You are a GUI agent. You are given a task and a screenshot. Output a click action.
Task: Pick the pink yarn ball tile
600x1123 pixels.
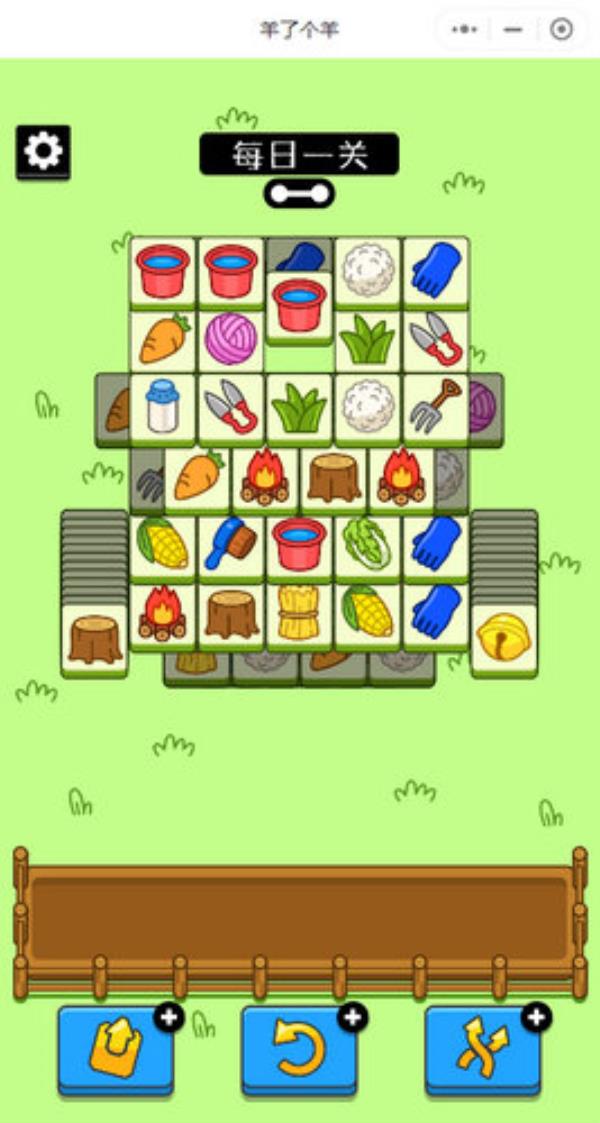[x=231, y=339]
